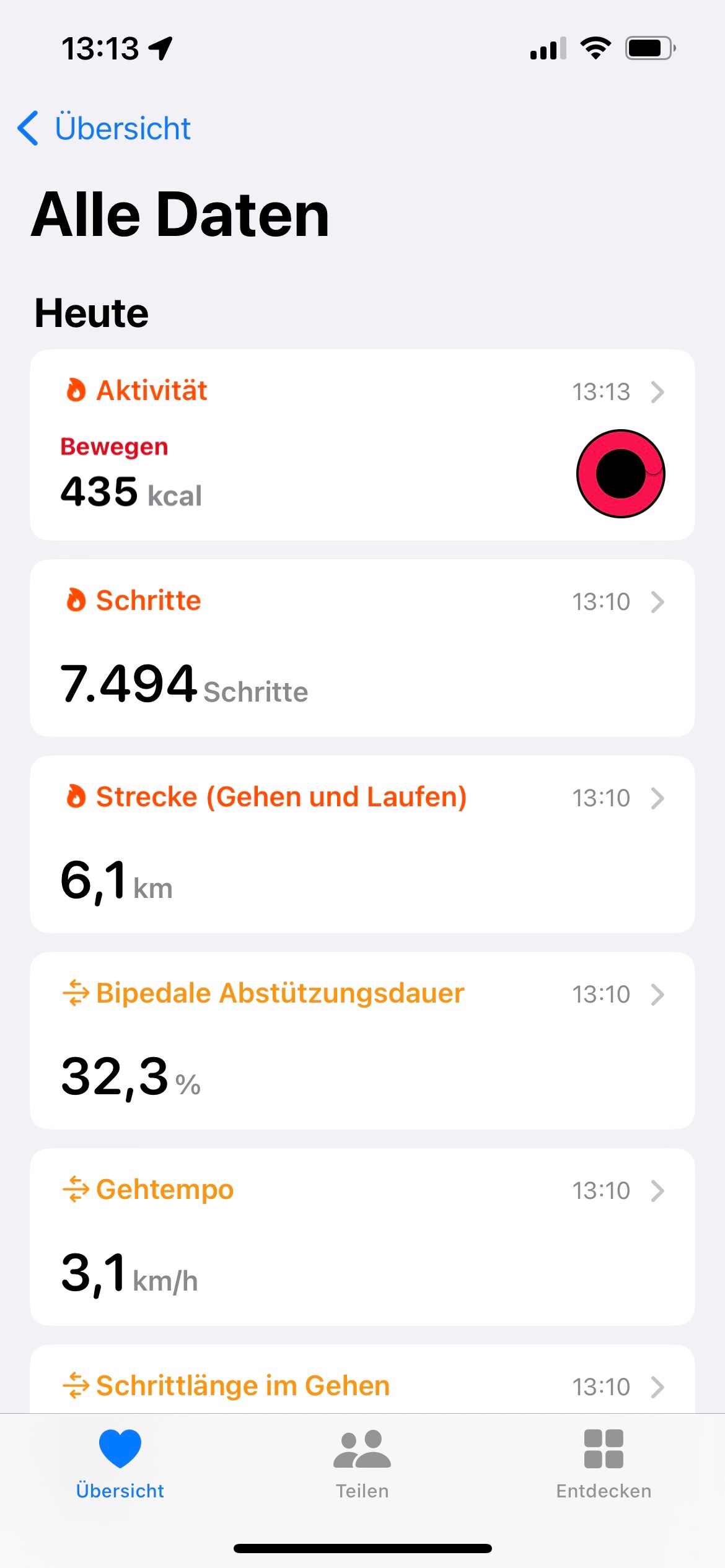The width and height of the screenshot is (725, 1568).
Task: Open the Aktivität card
Action: [x=362, y=445]
